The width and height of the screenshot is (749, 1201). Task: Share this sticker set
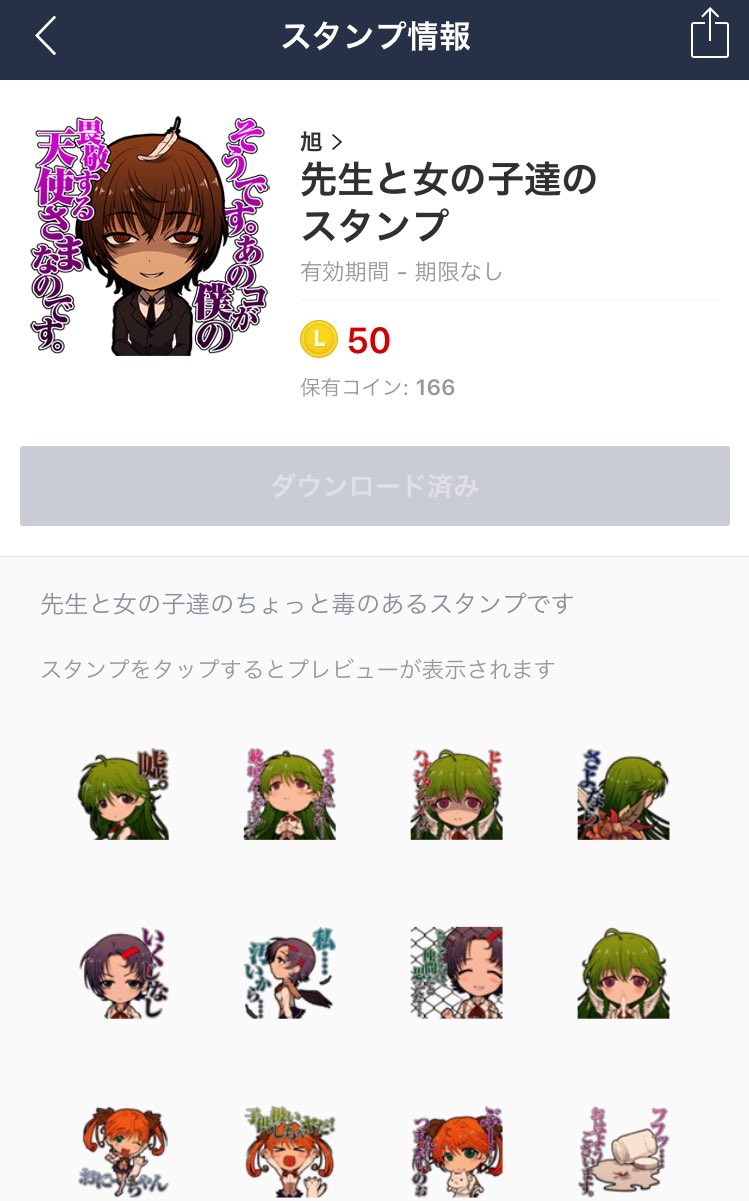pyautogui.click(x=710, y=34)
